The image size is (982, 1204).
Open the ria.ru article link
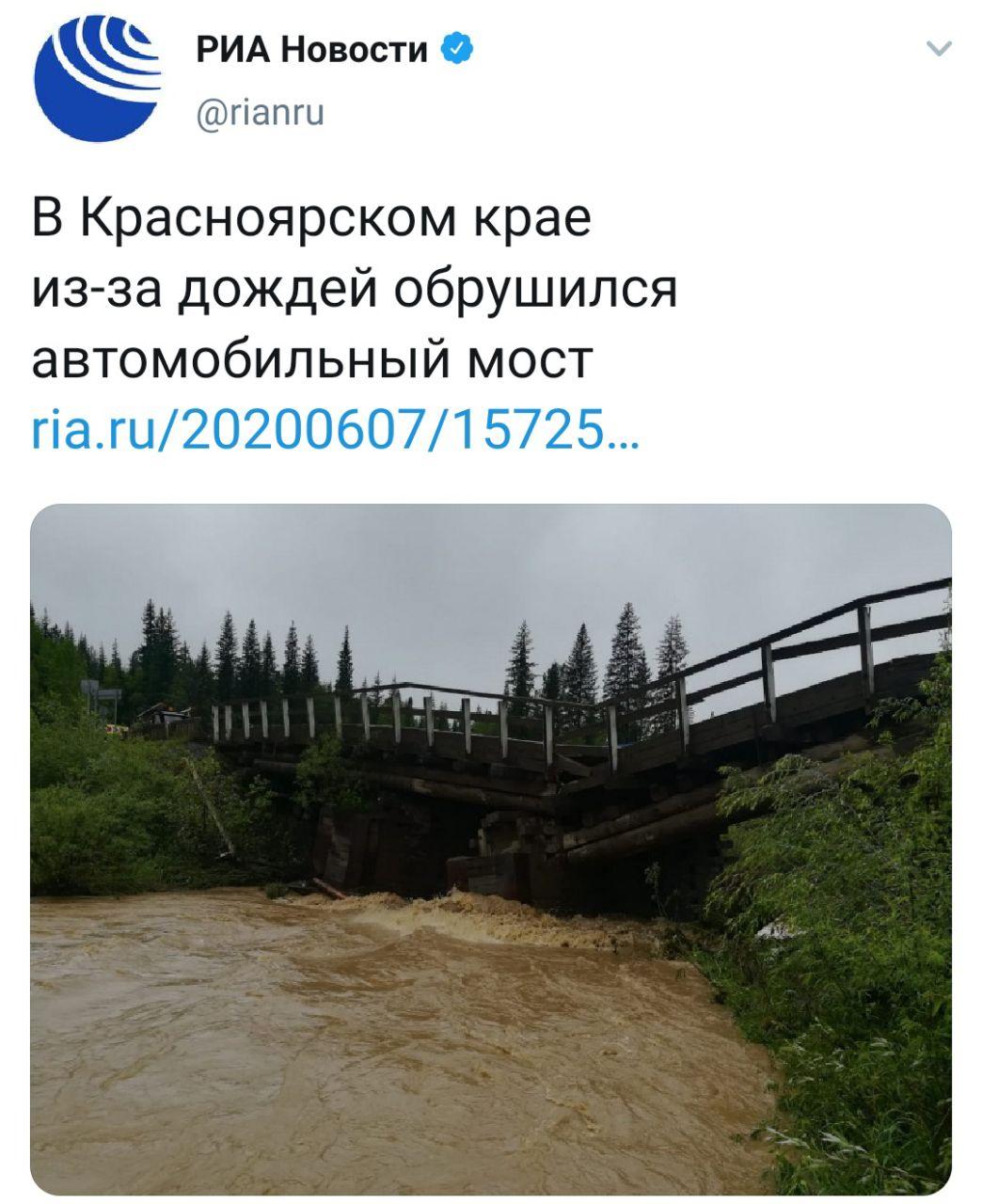click(337, 431)
